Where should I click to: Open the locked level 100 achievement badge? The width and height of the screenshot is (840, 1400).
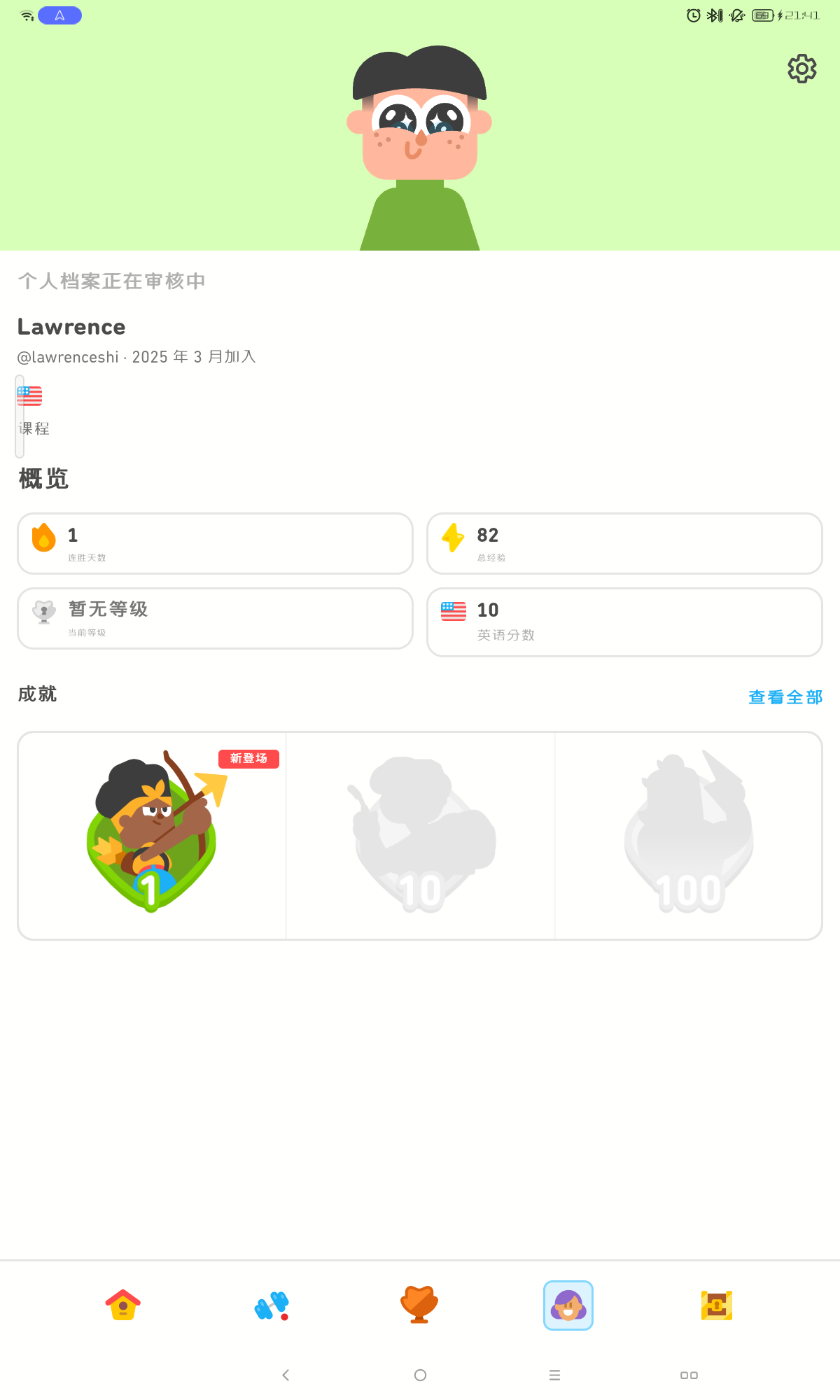click(x=689, y=836)
